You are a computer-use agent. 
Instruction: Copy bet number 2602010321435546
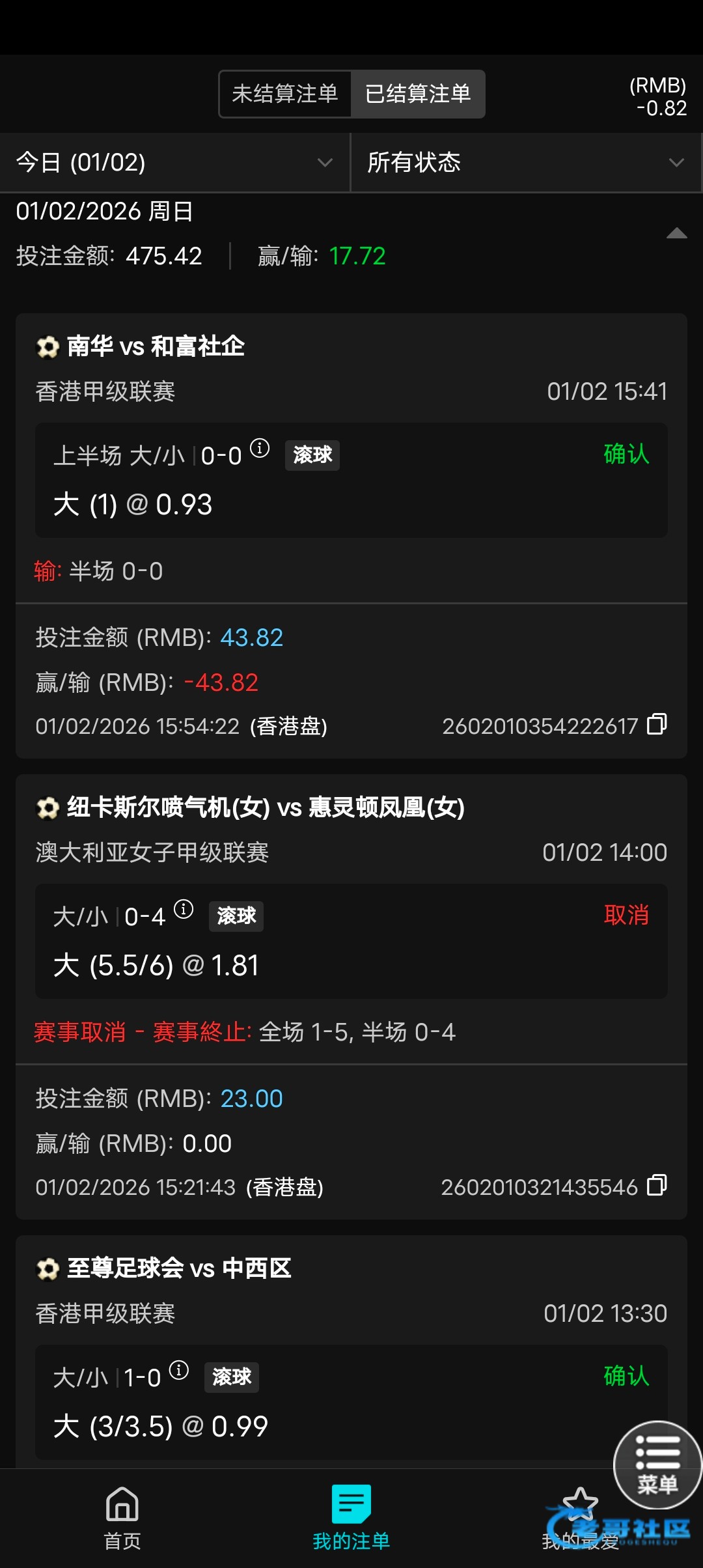pos(657,1185)
